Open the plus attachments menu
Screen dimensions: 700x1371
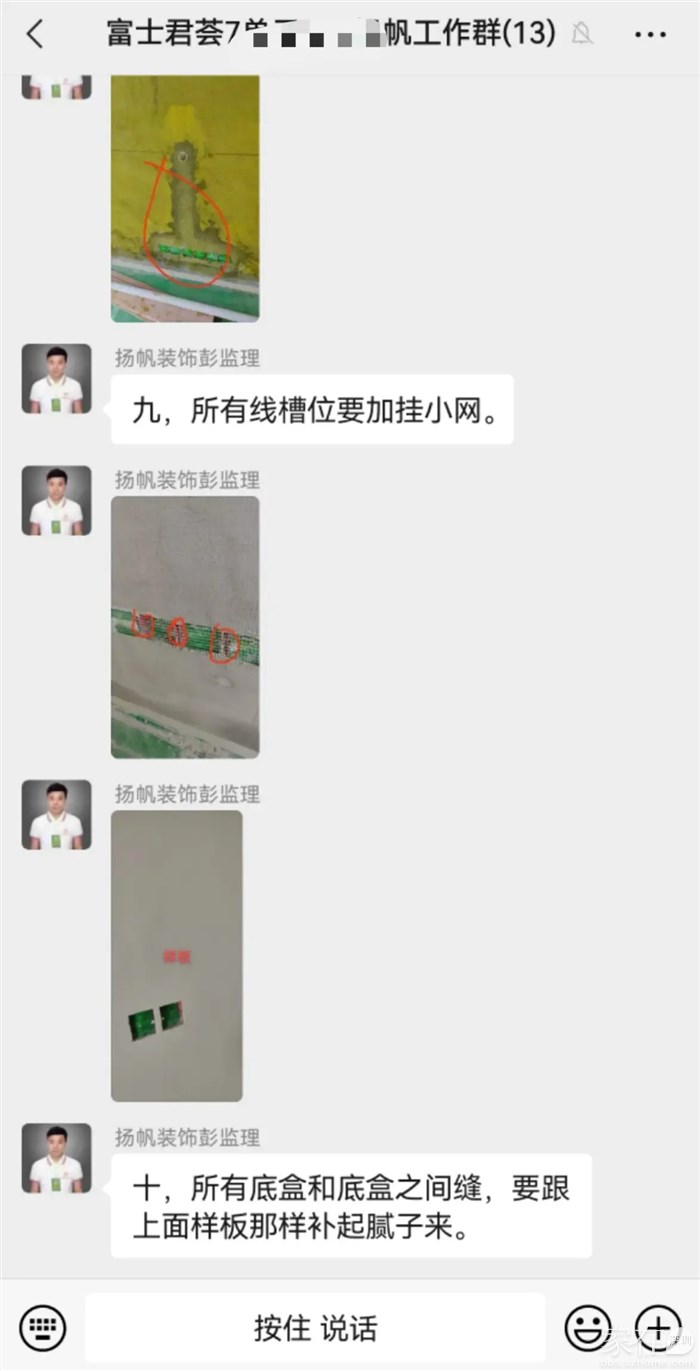659,1328
